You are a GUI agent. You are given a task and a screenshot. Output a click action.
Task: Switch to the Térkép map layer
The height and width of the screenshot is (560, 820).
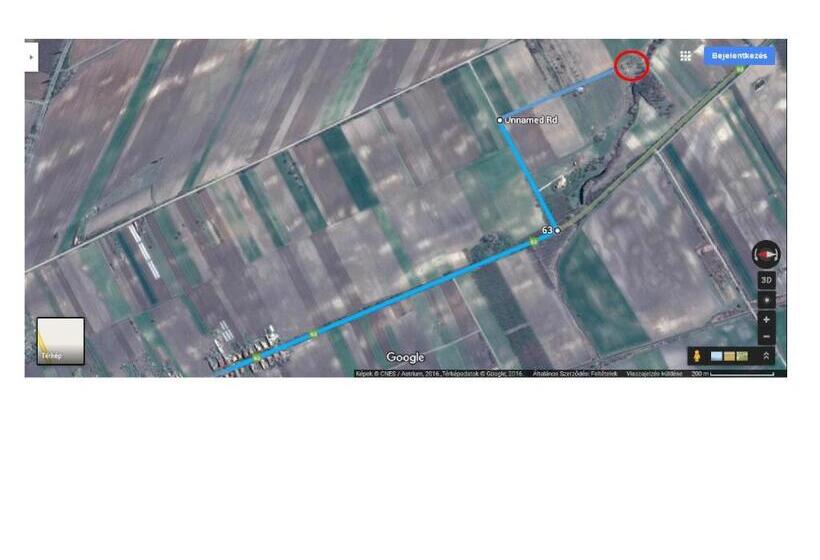click(60, 340)
